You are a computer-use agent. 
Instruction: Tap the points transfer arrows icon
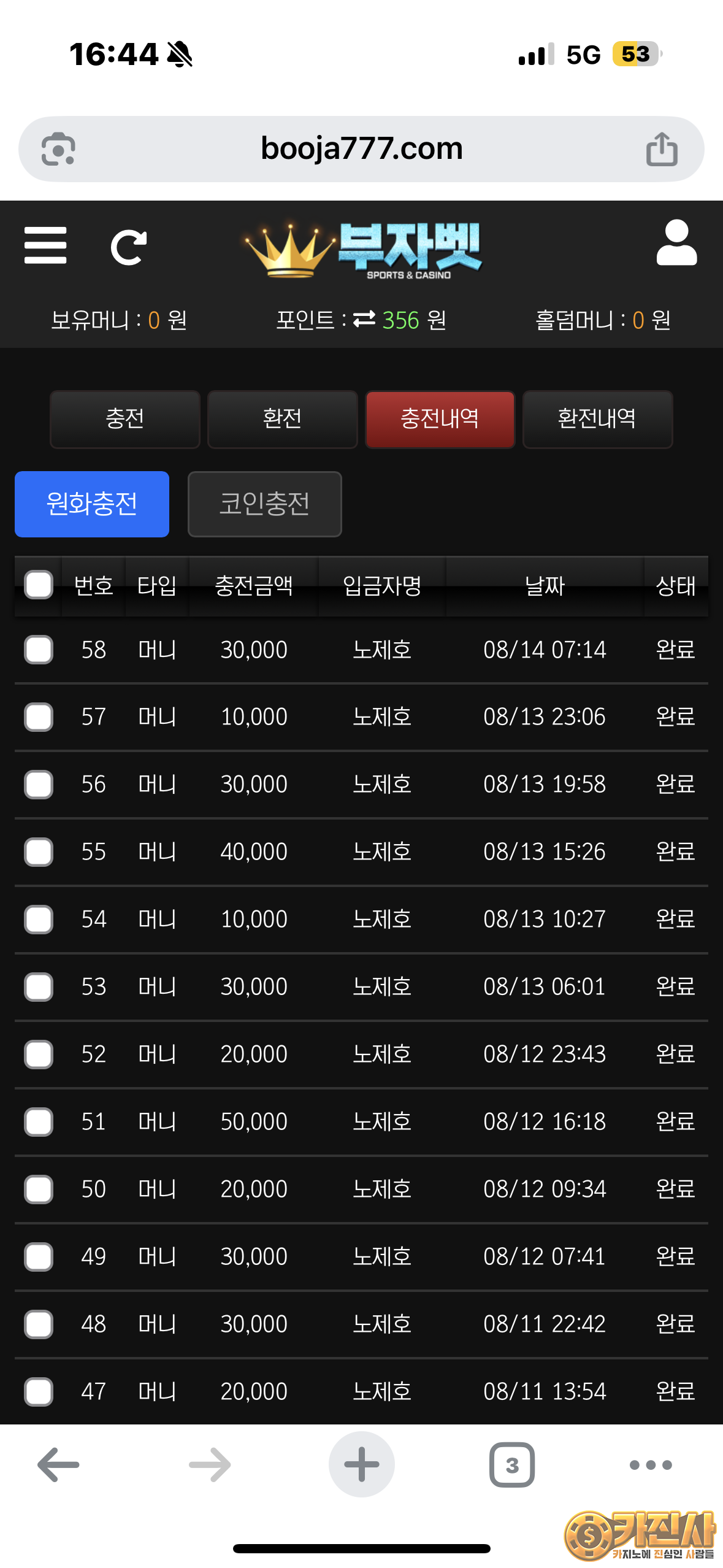[x=364, y=320]
